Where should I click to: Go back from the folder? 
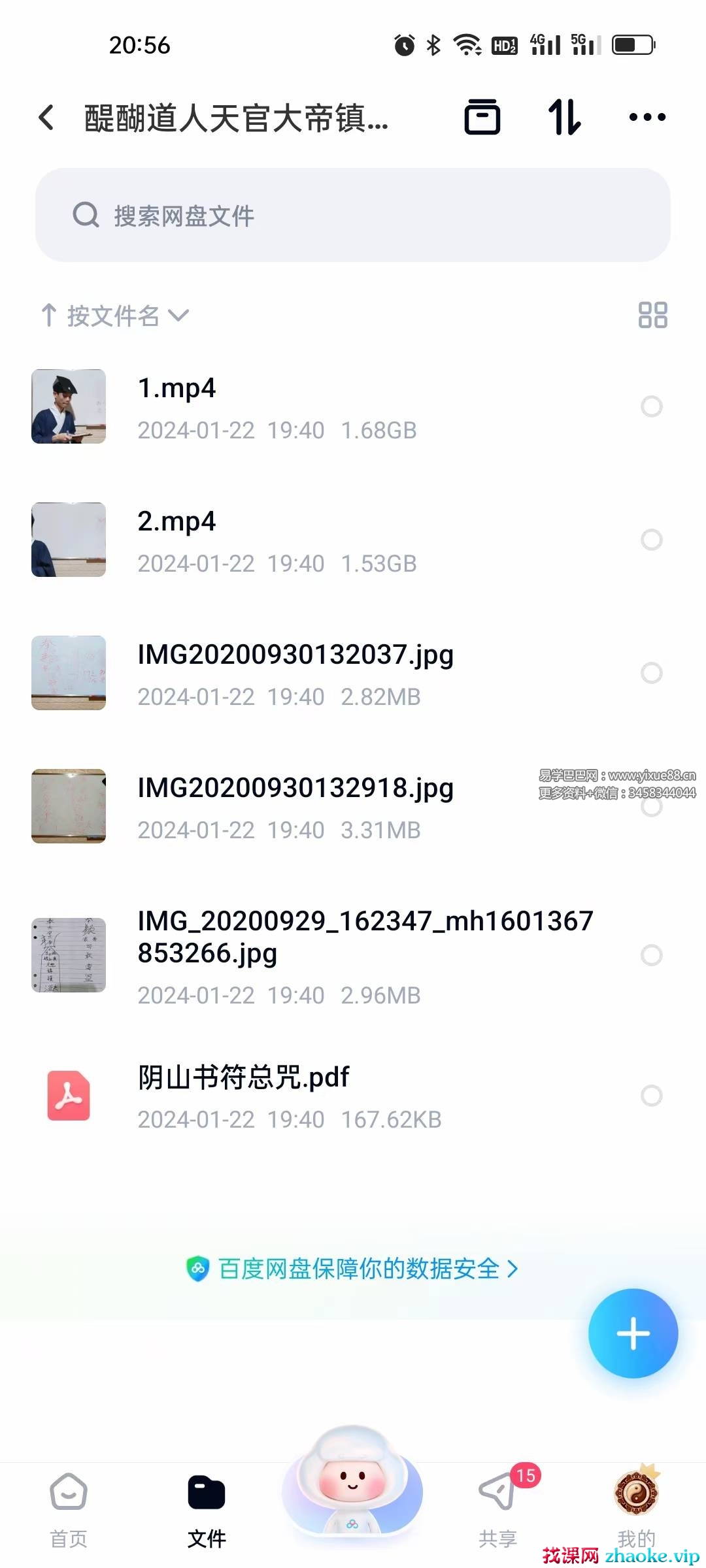coord(47,118)
